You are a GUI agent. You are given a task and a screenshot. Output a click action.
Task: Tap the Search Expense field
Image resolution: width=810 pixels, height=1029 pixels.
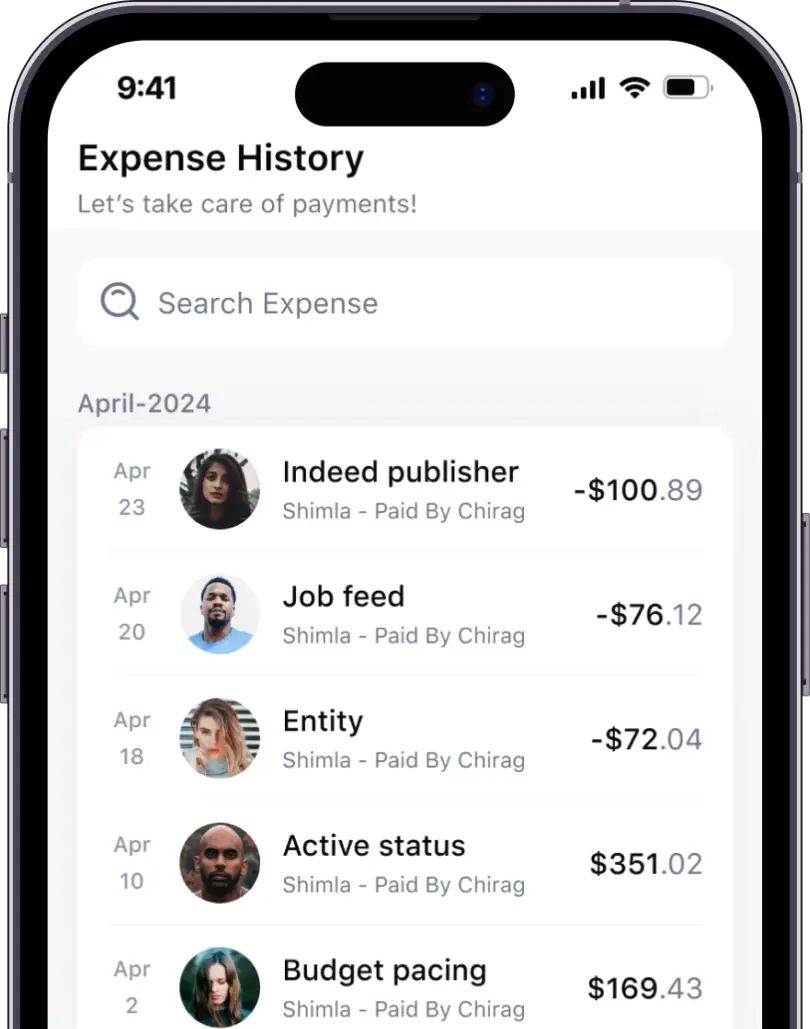[404, 303]
